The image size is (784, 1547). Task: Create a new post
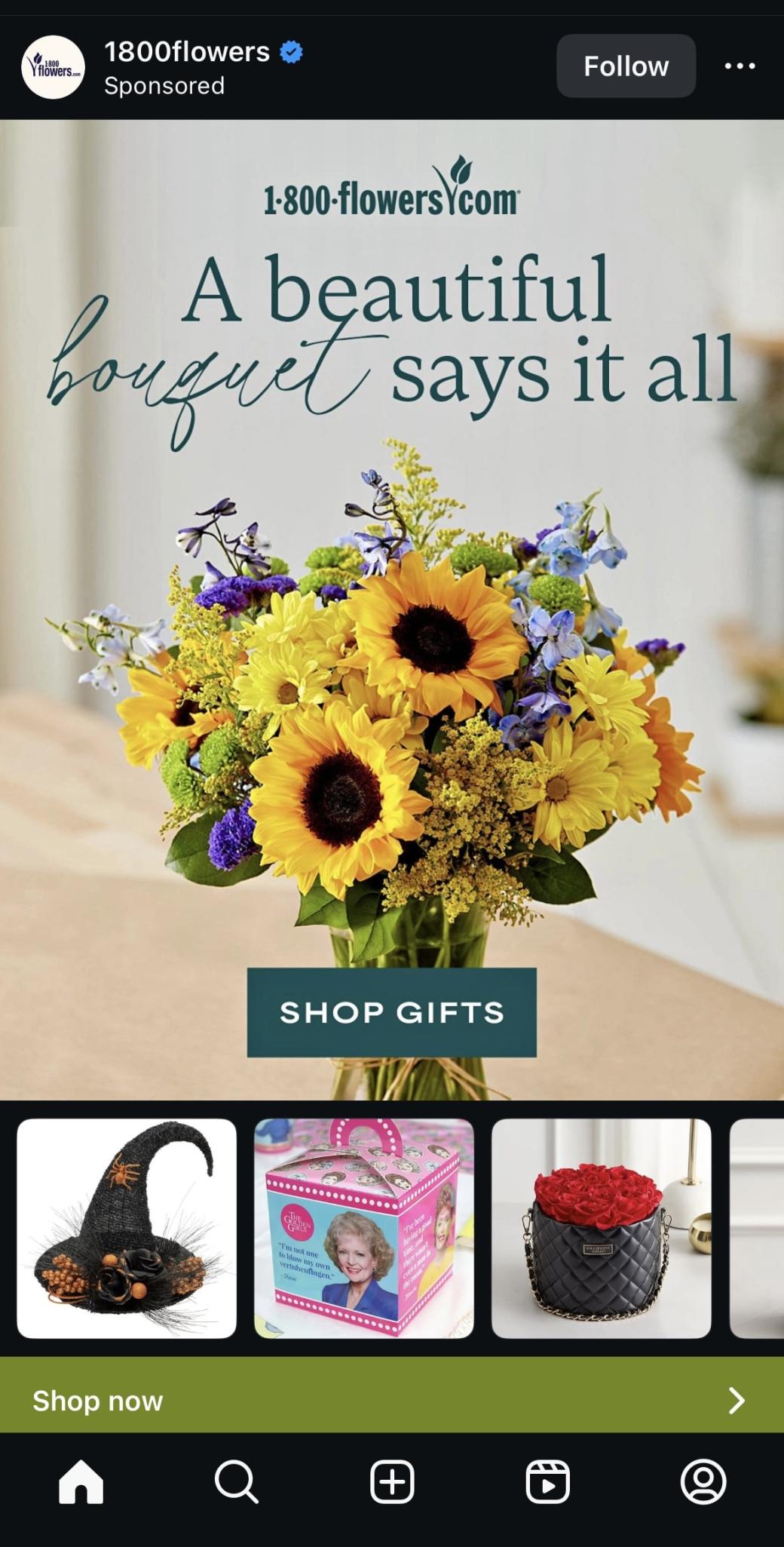[x=392, y=1482]
